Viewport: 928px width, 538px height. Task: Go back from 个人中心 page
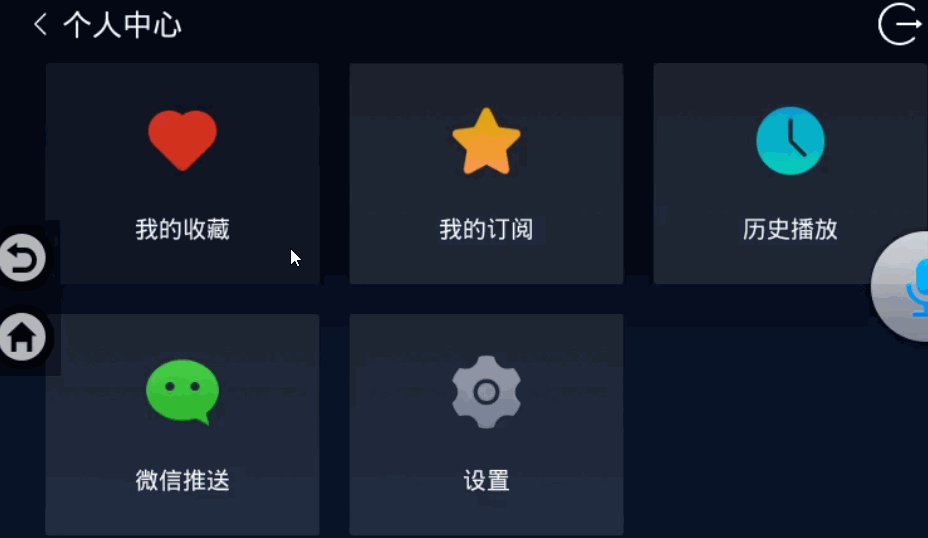(40, 25)
